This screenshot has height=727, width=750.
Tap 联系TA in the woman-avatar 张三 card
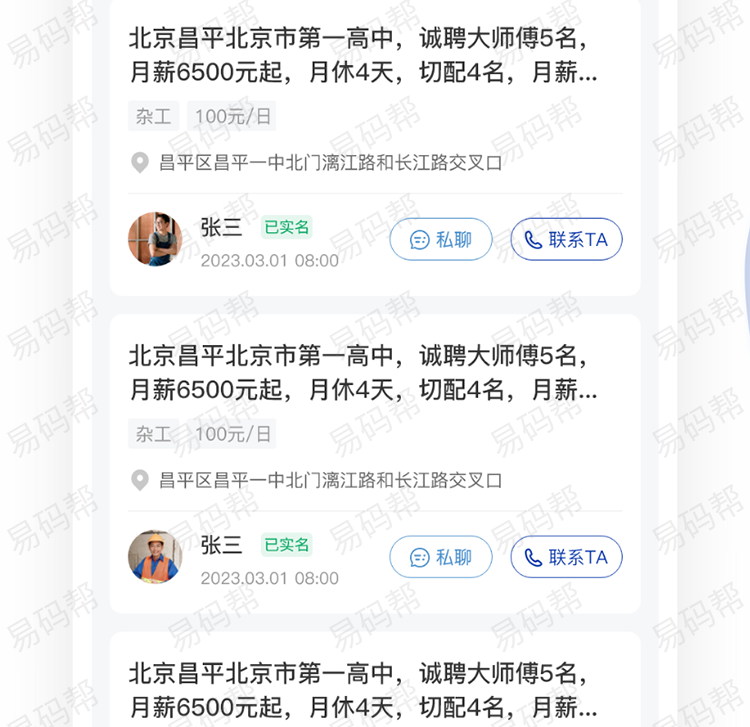point(566,240)
